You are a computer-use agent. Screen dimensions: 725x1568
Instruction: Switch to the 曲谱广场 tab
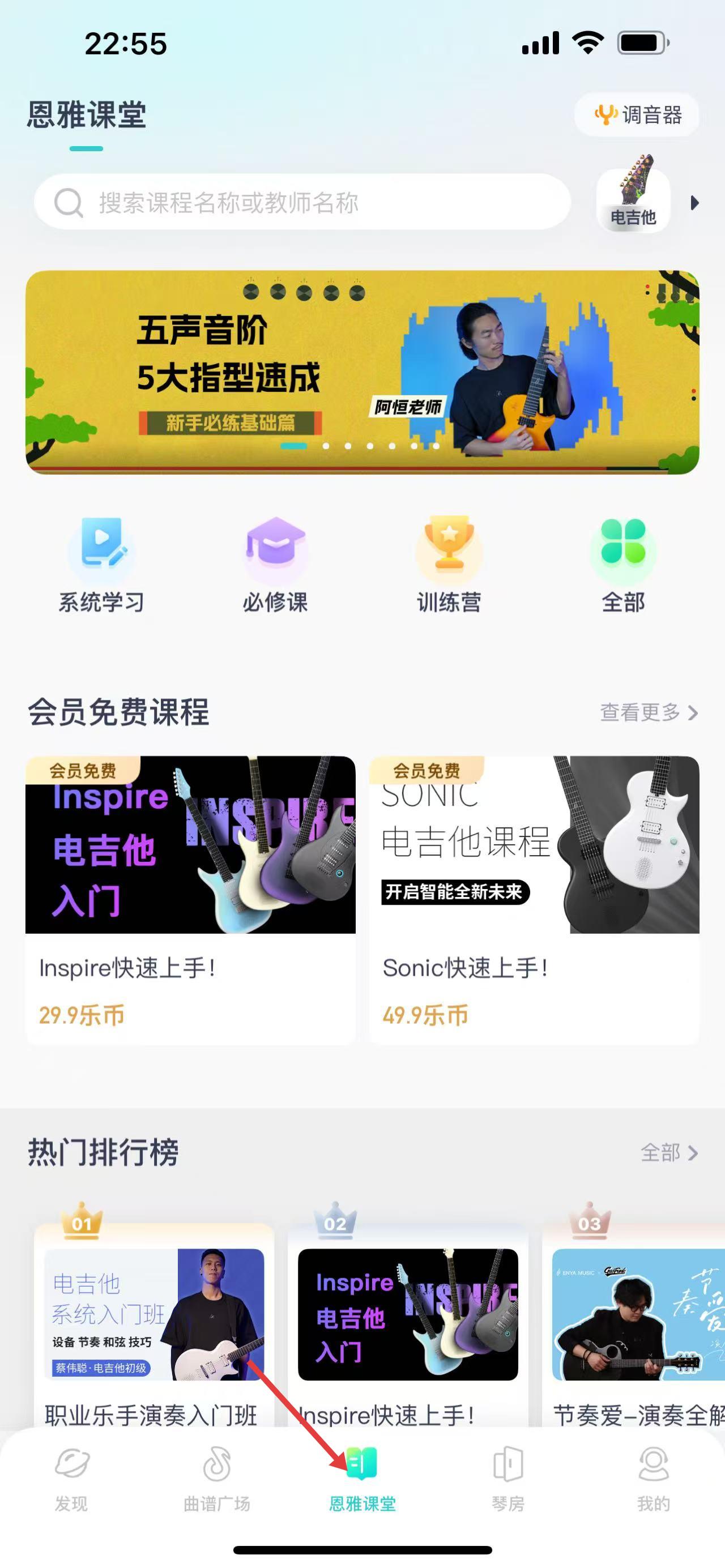(217, 1479)
